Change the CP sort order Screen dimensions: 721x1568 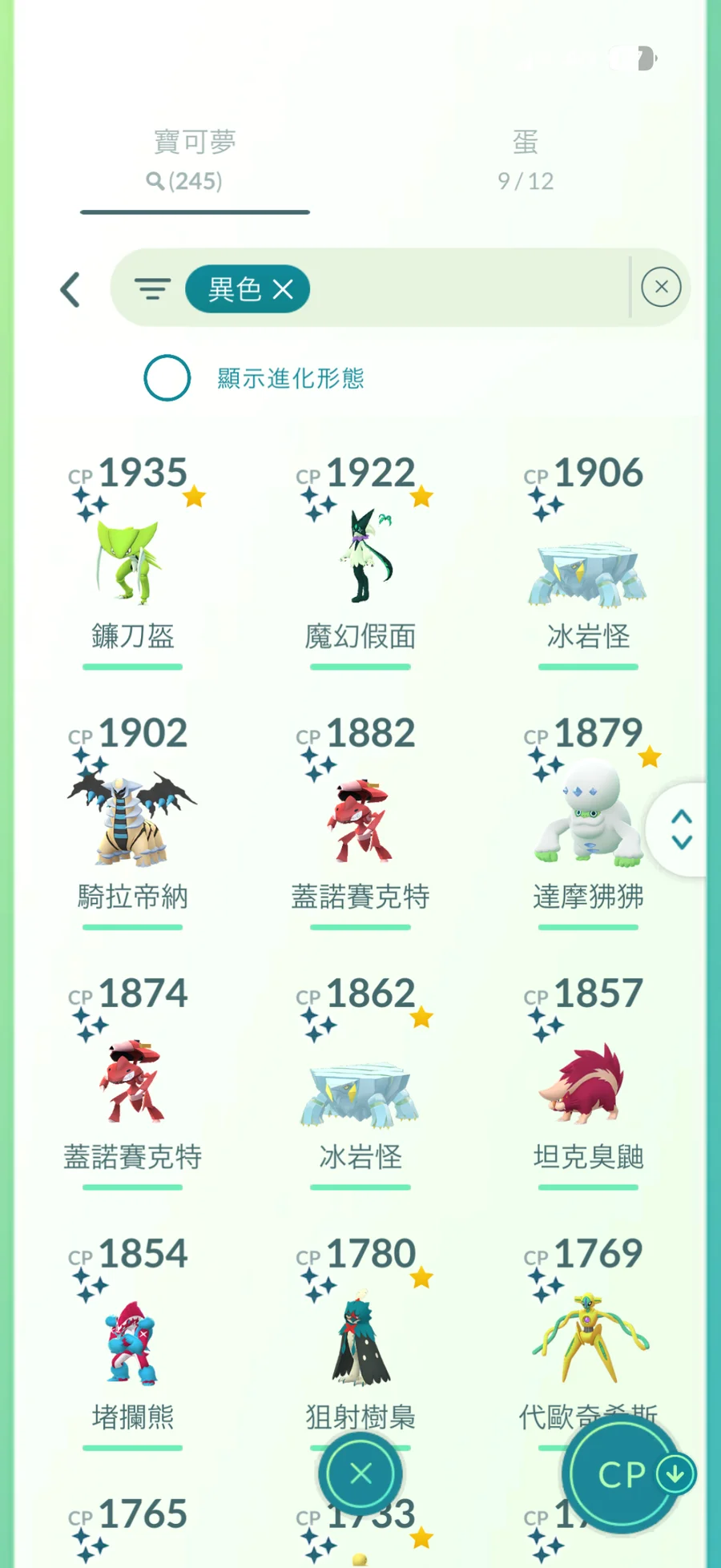point(625,1474)
